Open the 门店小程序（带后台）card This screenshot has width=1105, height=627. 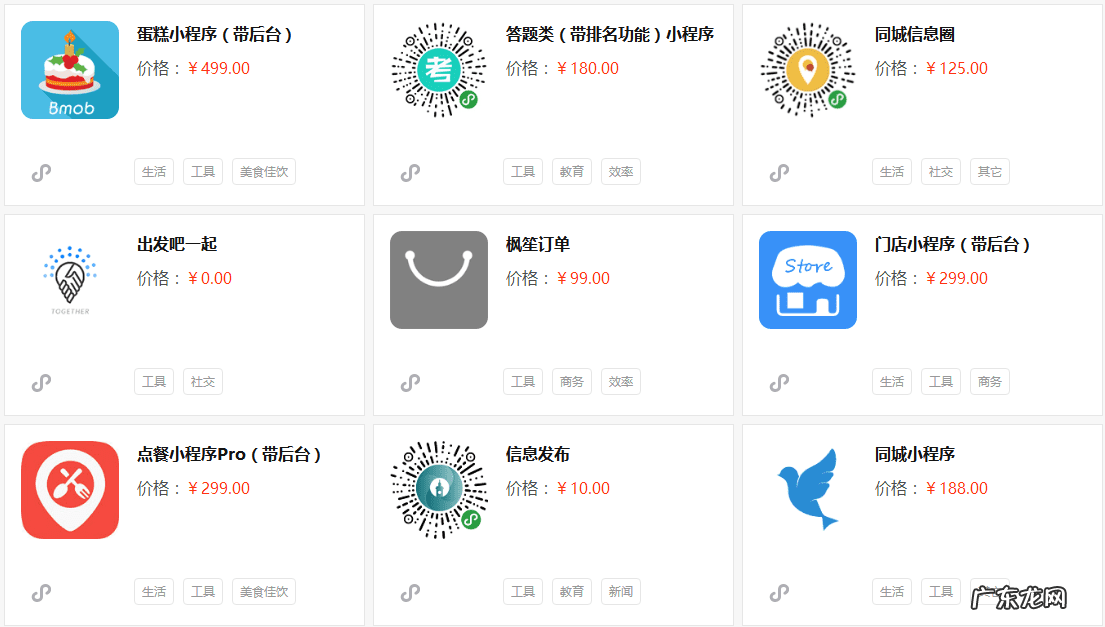(x=952, y=245)
